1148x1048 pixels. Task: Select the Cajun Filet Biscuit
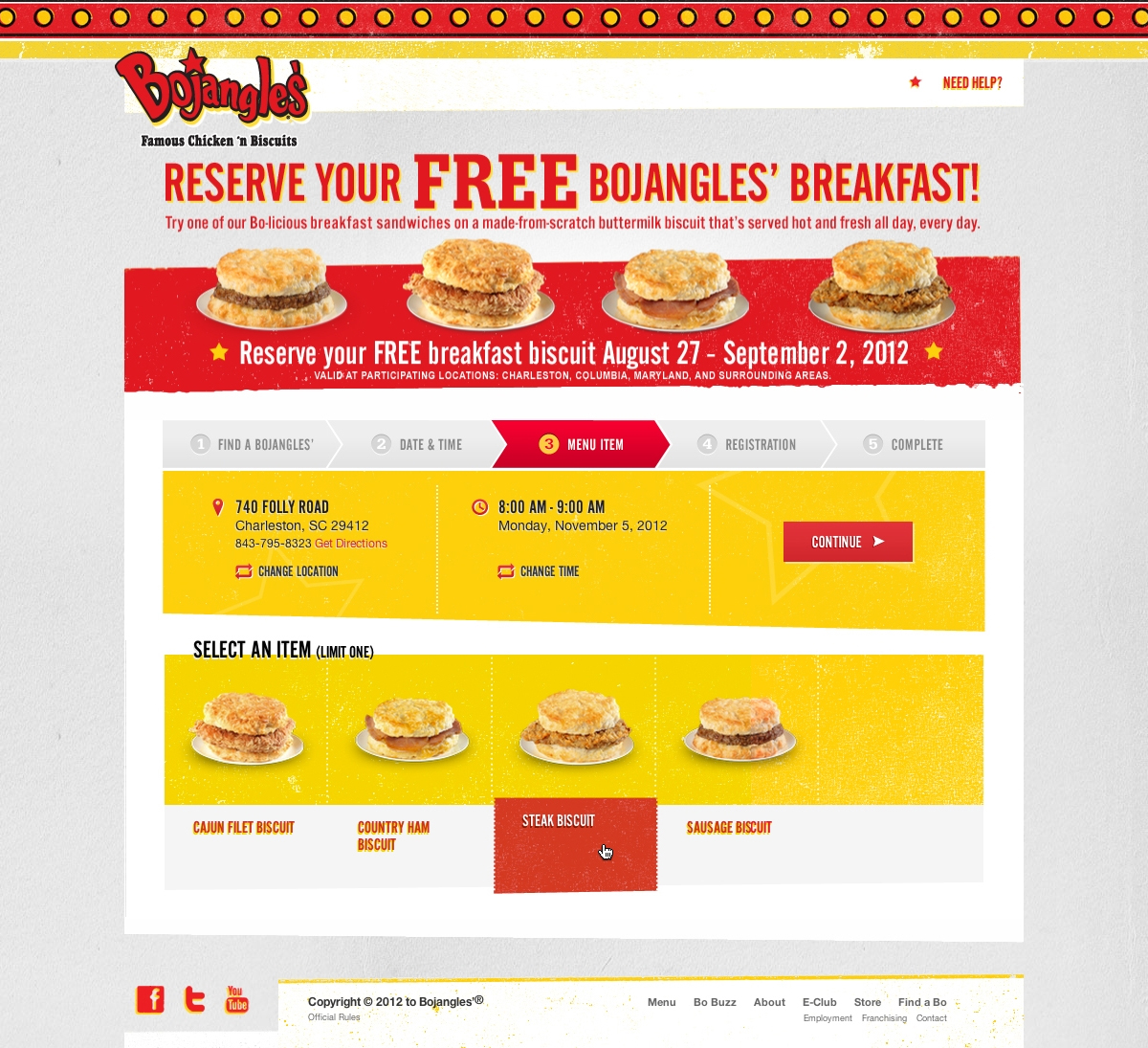pos(244,828)
